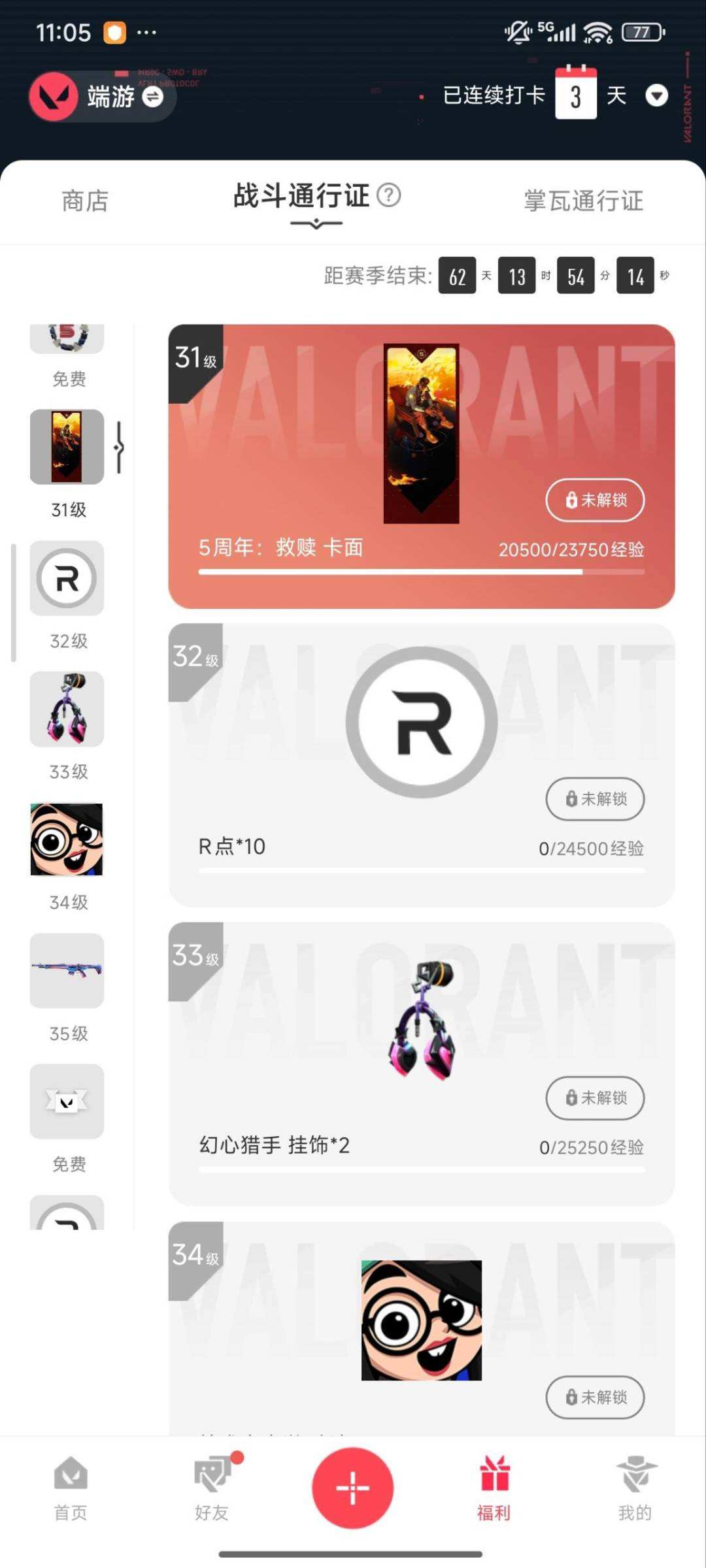
Task: Open the 掌瓦通行证 tab
Action: [583, 201]
